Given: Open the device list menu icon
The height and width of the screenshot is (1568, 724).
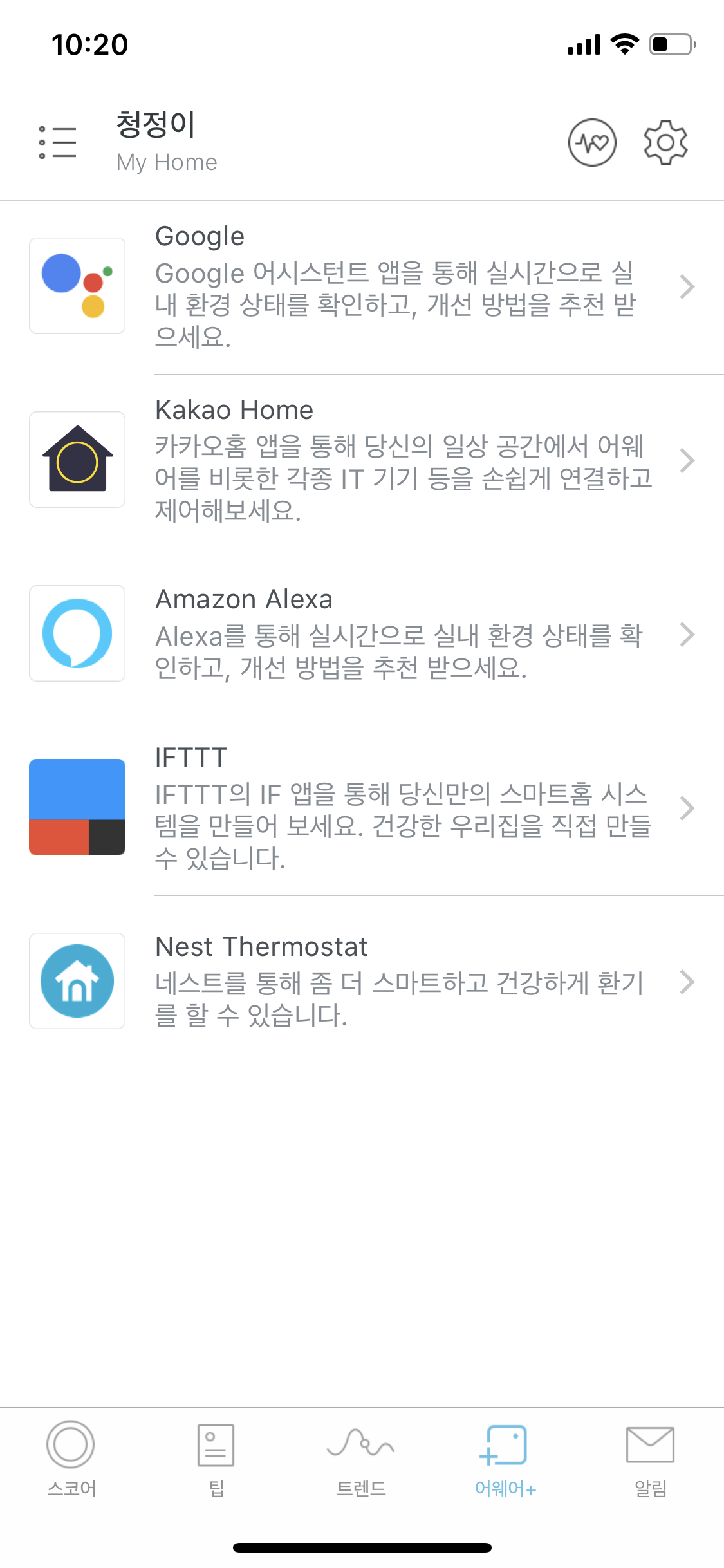Looking at the screenshot, I should tap(57, 142).
